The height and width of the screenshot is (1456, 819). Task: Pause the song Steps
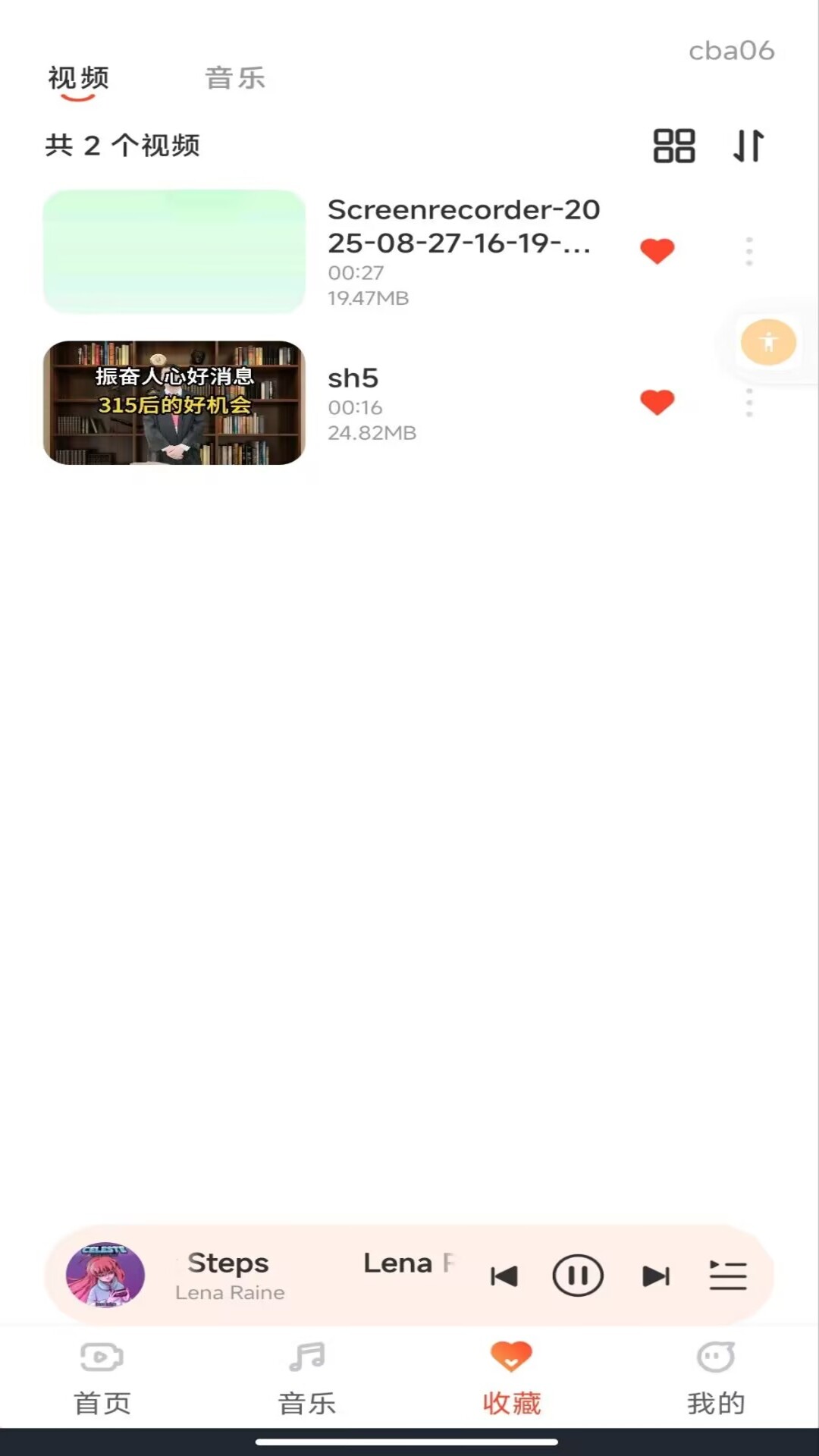point(578,1276)
